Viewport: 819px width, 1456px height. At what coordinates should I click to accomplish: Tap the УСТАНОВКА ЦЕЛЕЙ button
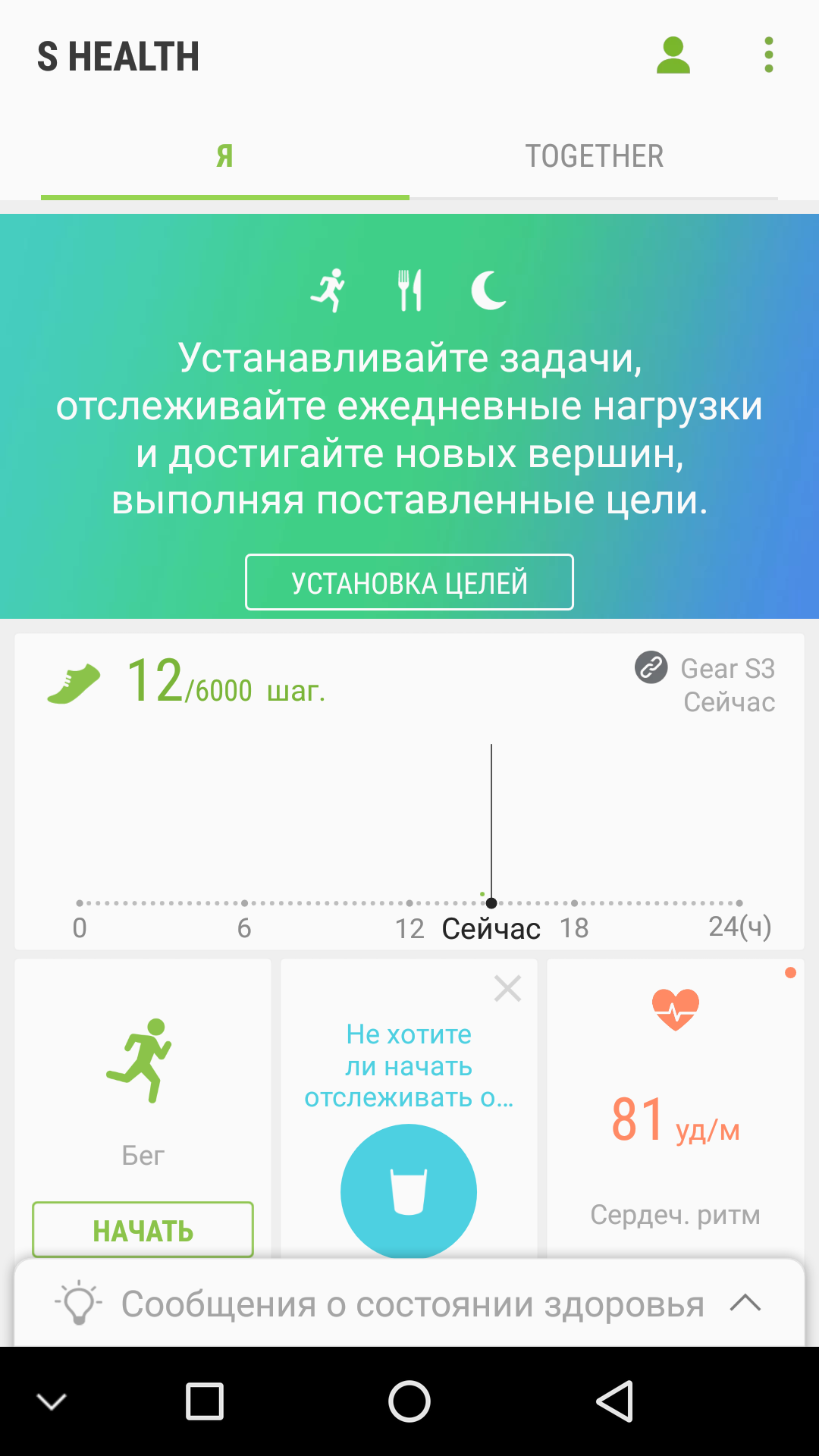pos(409,582)
